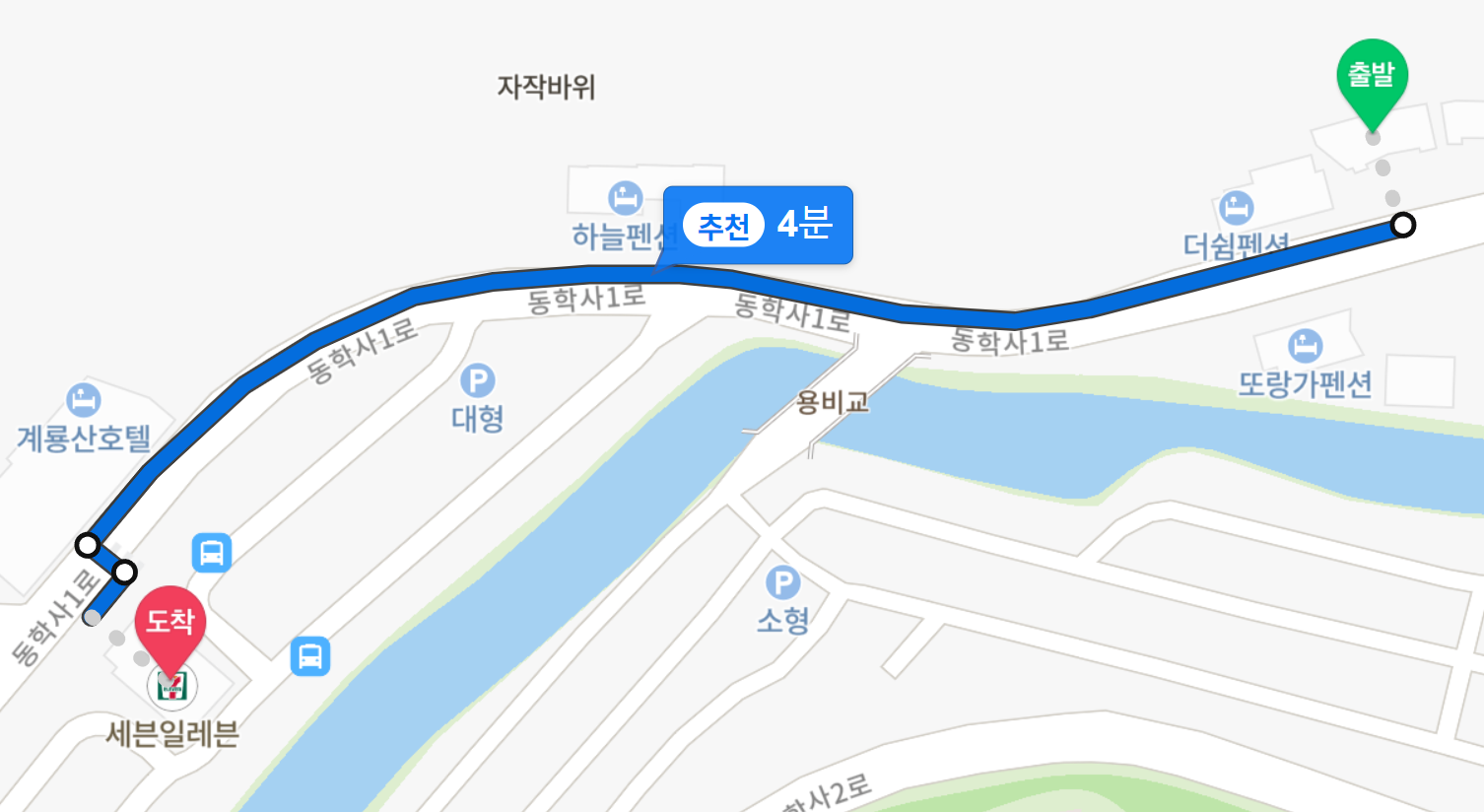
Task: Open 또랑가펜션 lodging place marker
Action: click(1305, 346)
